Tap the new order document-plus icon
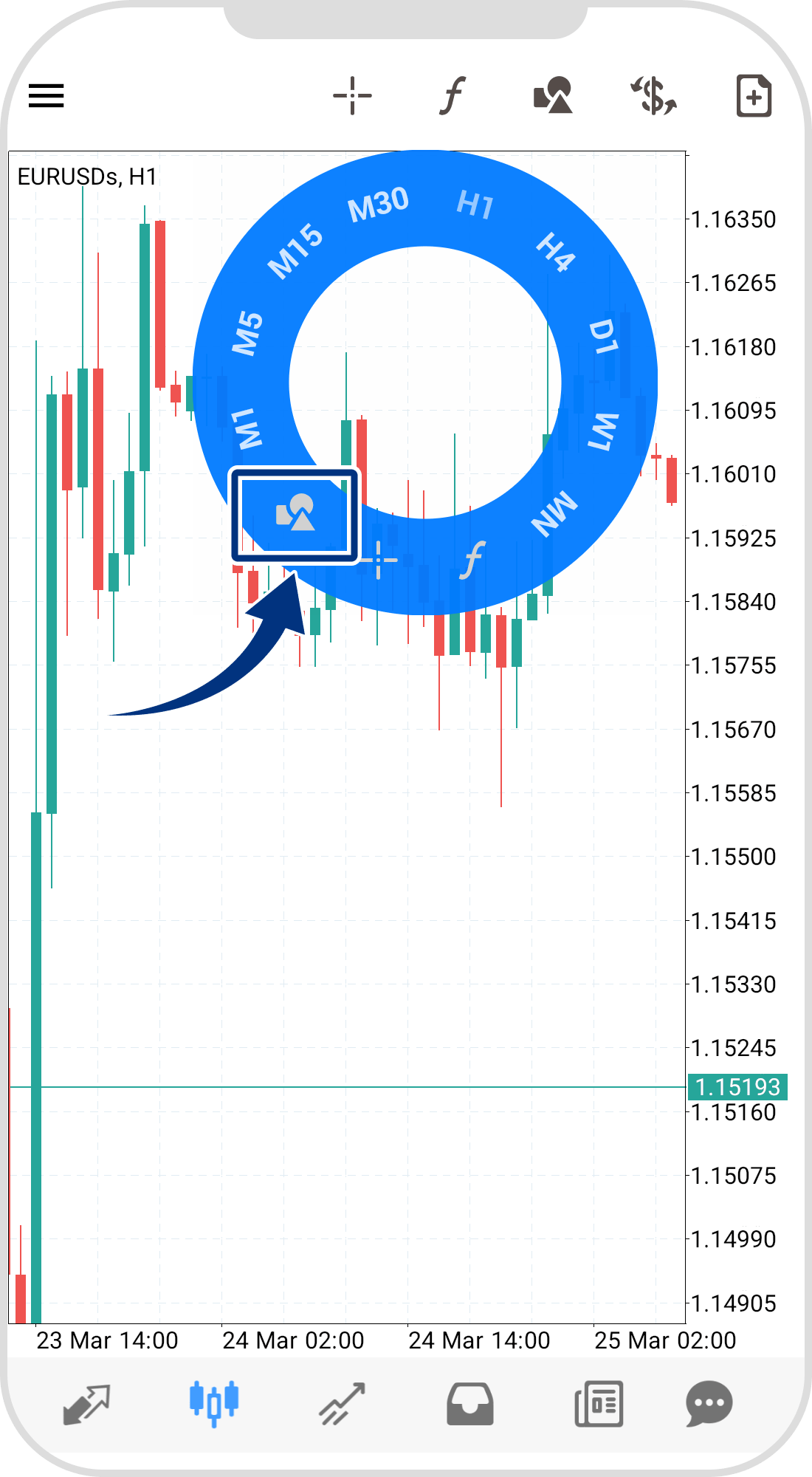The height and width of the screenshot is (1477, 812). [x=754, y=96]
